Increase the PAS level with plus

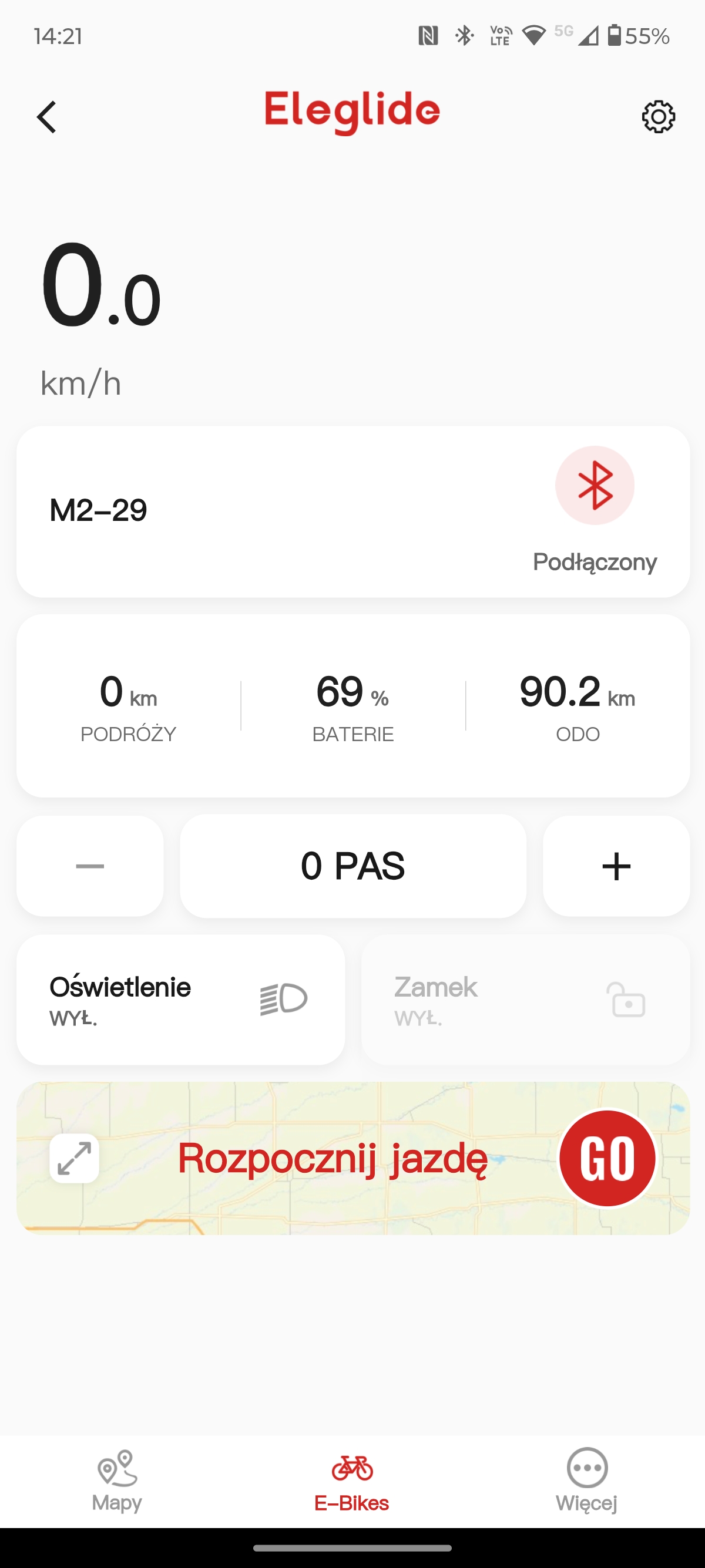pos(616,866)
